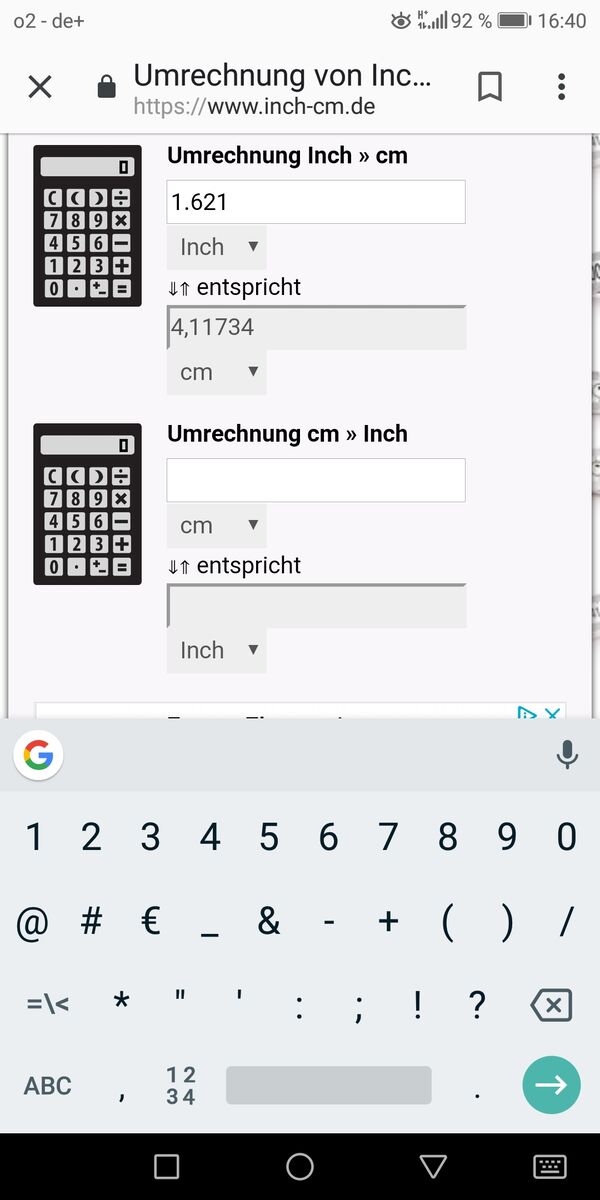
Task: Go to the home screen
Action: point(299,1166)
